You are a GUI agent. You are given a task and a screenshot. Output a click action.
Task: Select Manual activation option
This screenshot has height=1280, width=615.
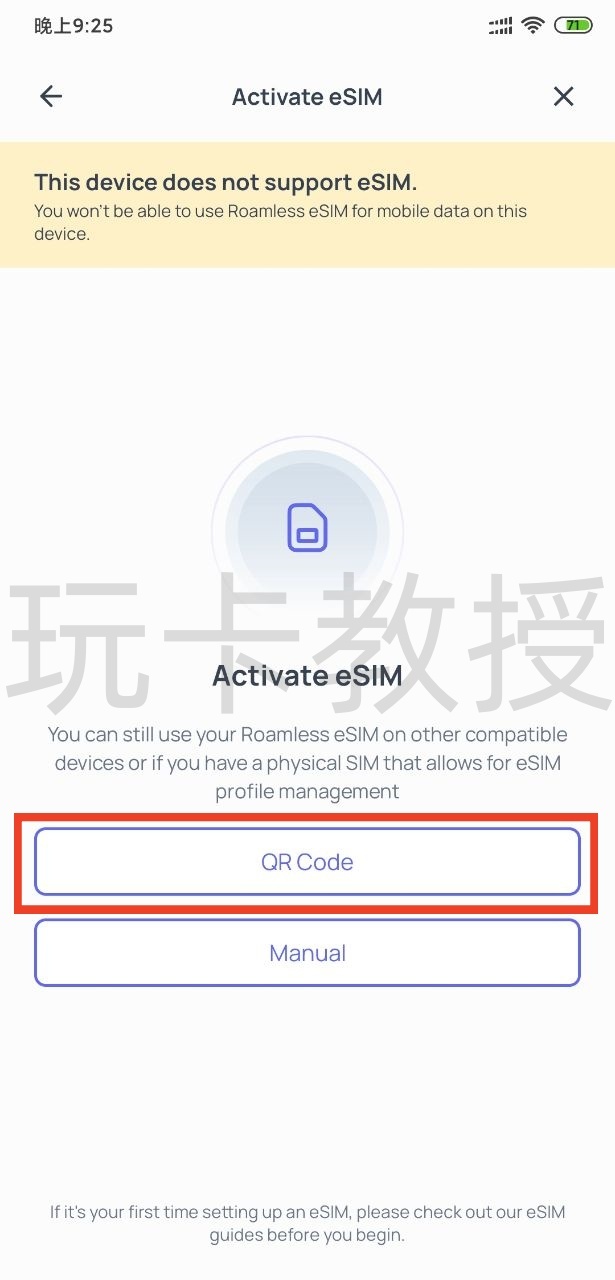307,953
